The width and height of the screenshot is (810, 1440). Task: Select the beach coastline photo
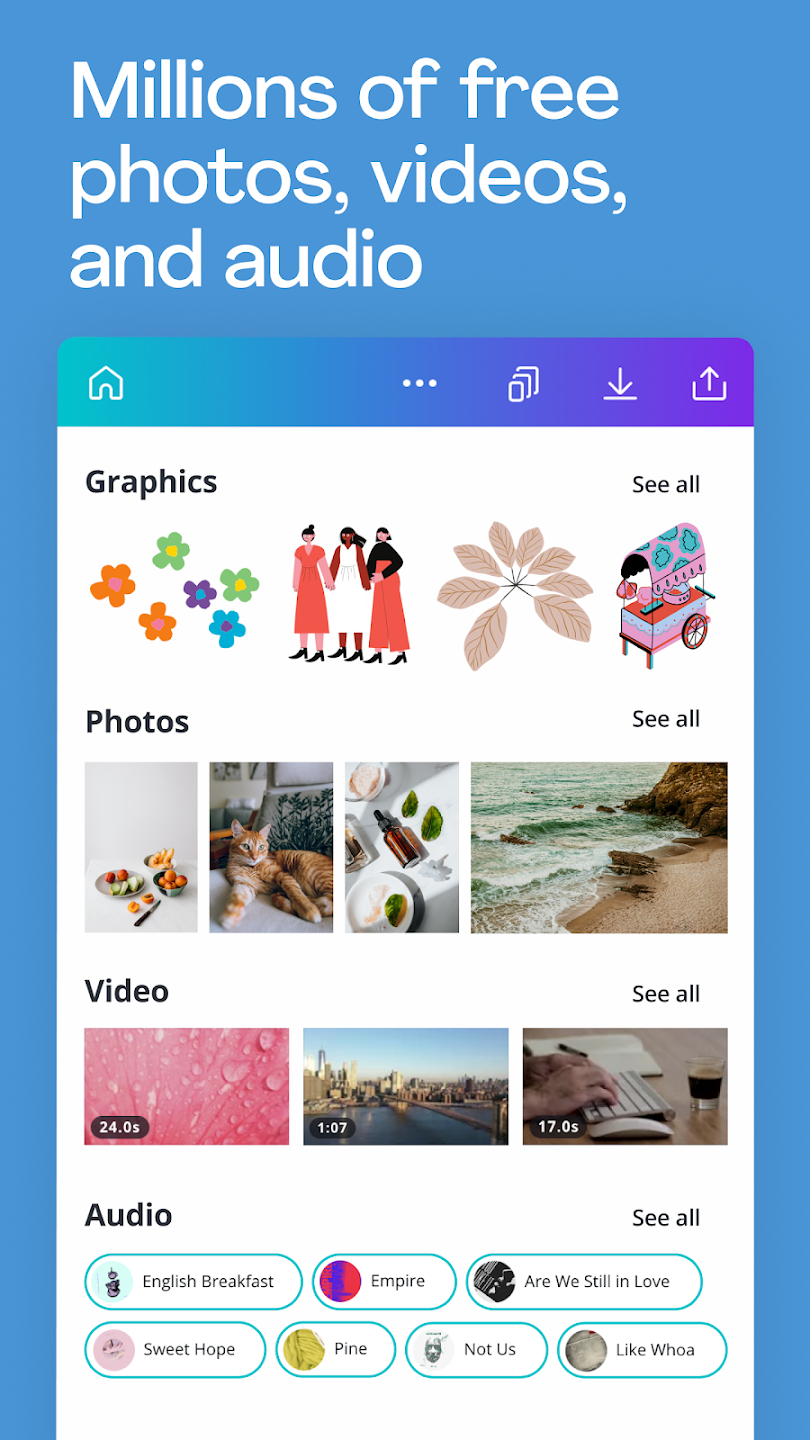pos(598,847)
